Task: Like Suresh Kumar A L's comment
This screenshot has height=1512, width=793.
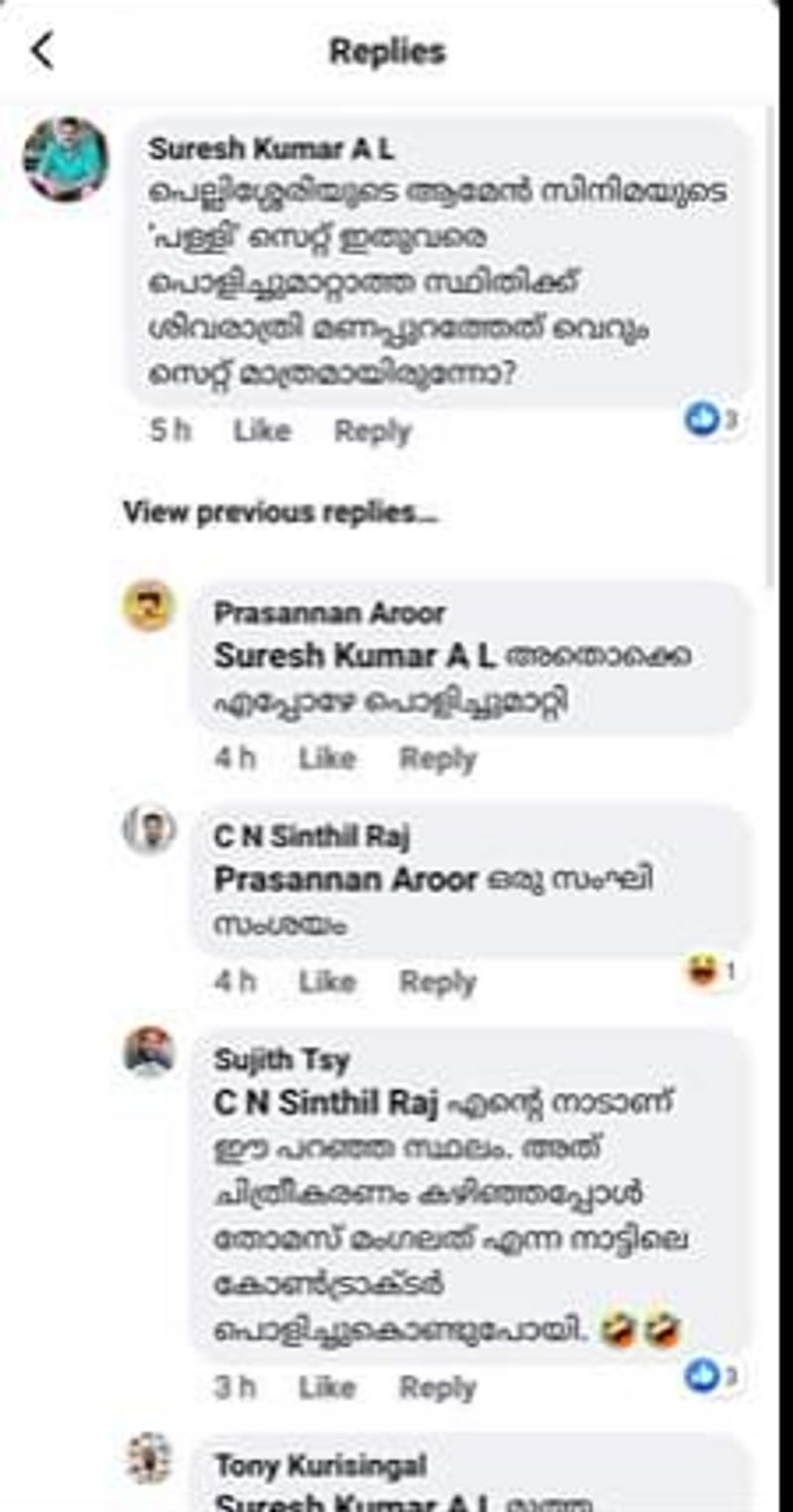Action: pos(262,431)
